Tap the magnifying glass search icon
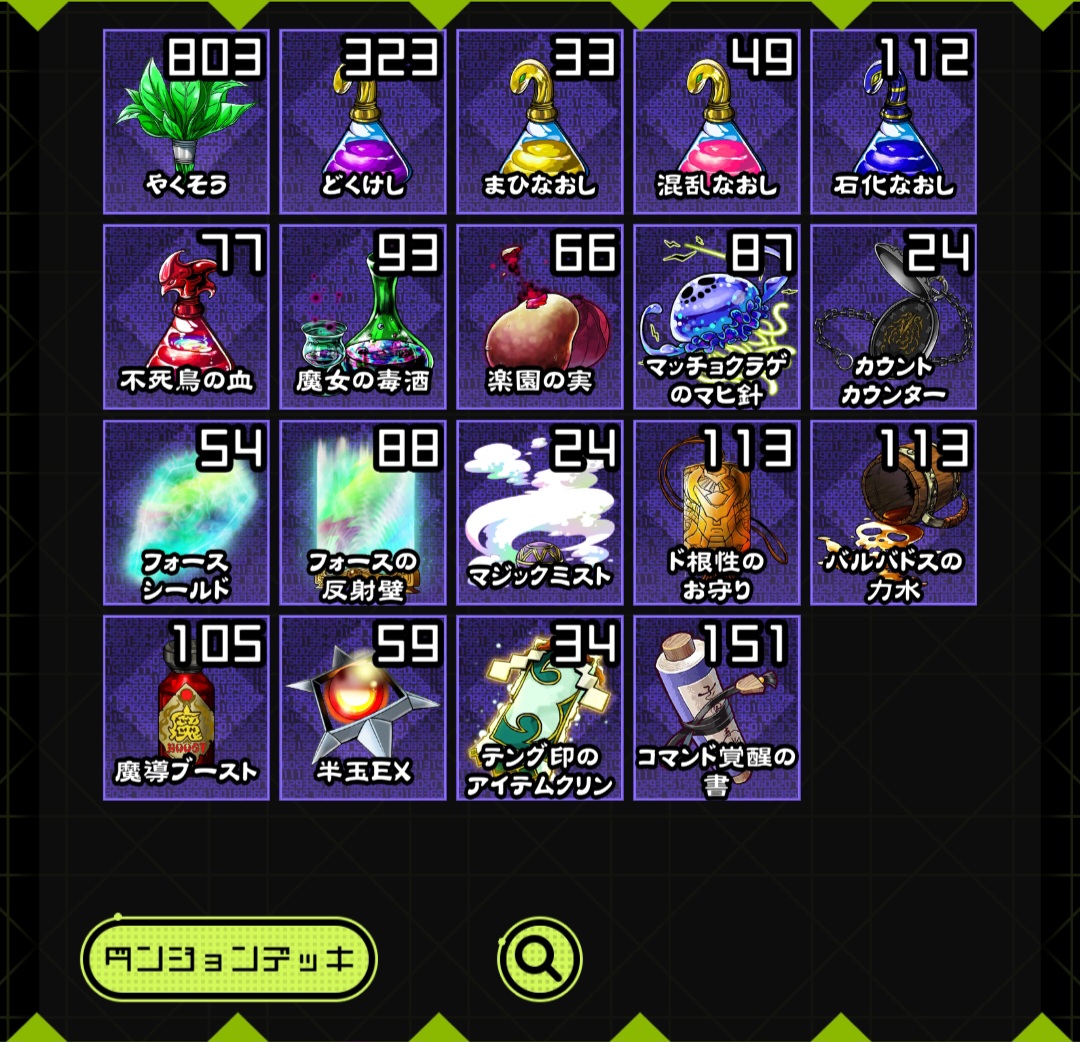The height and width of the screenshot is (1042, 1080). (x=540, y=960)
